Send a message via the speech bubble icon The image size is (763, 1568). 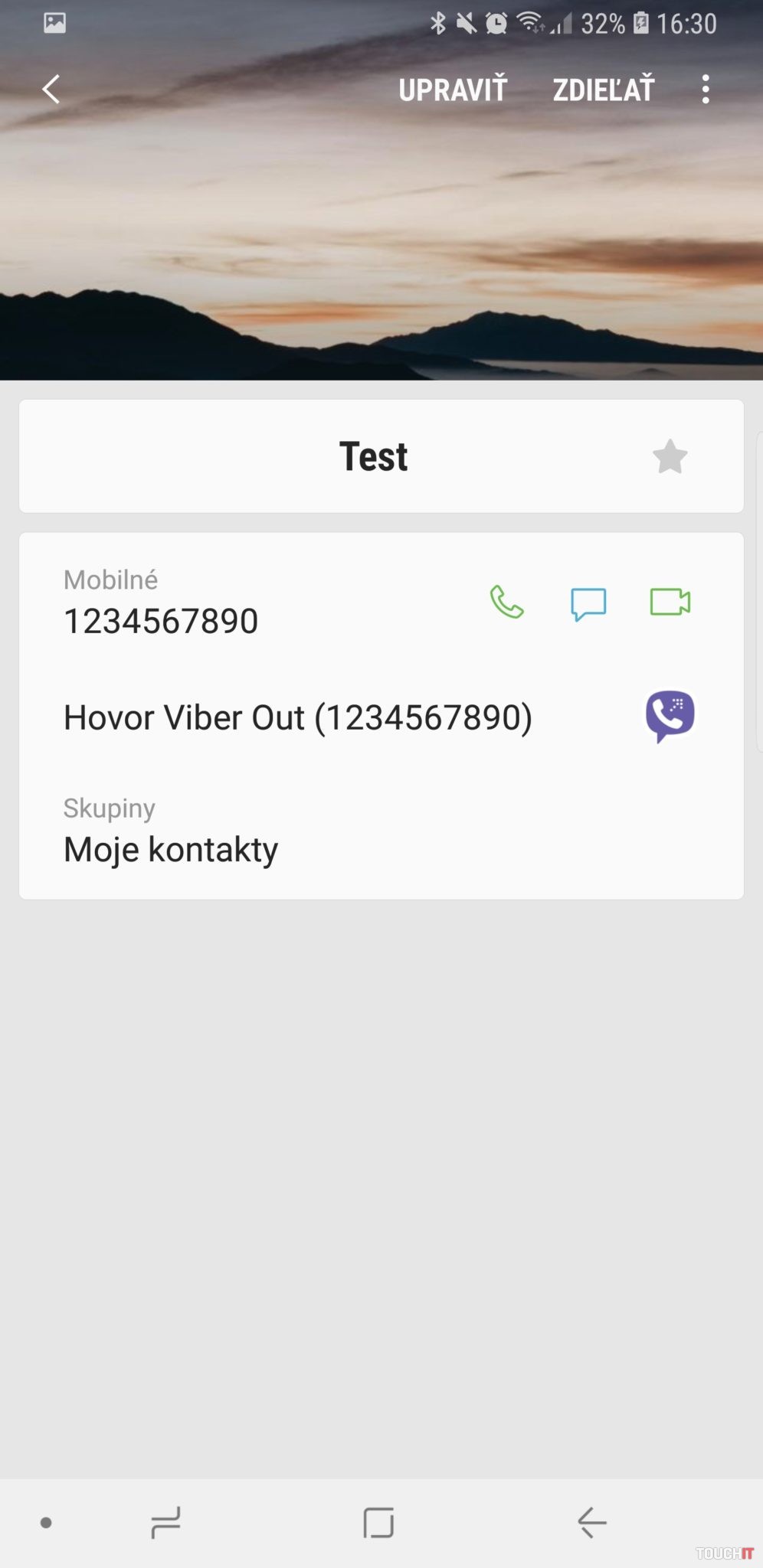[x=588, y=603]
